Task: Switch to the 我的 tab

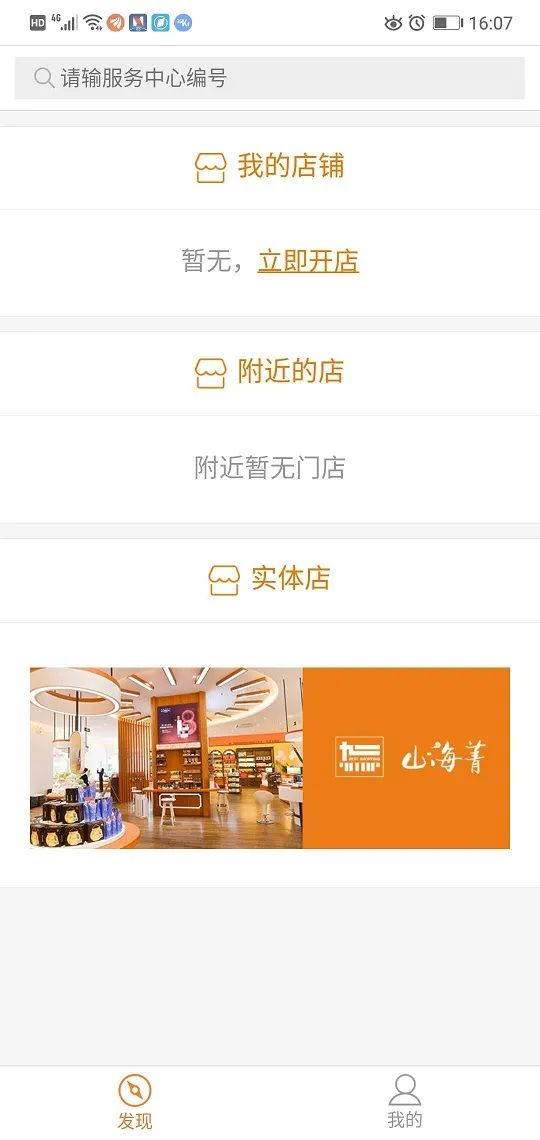Action: pyautogui.click(x=405, y=1103)
